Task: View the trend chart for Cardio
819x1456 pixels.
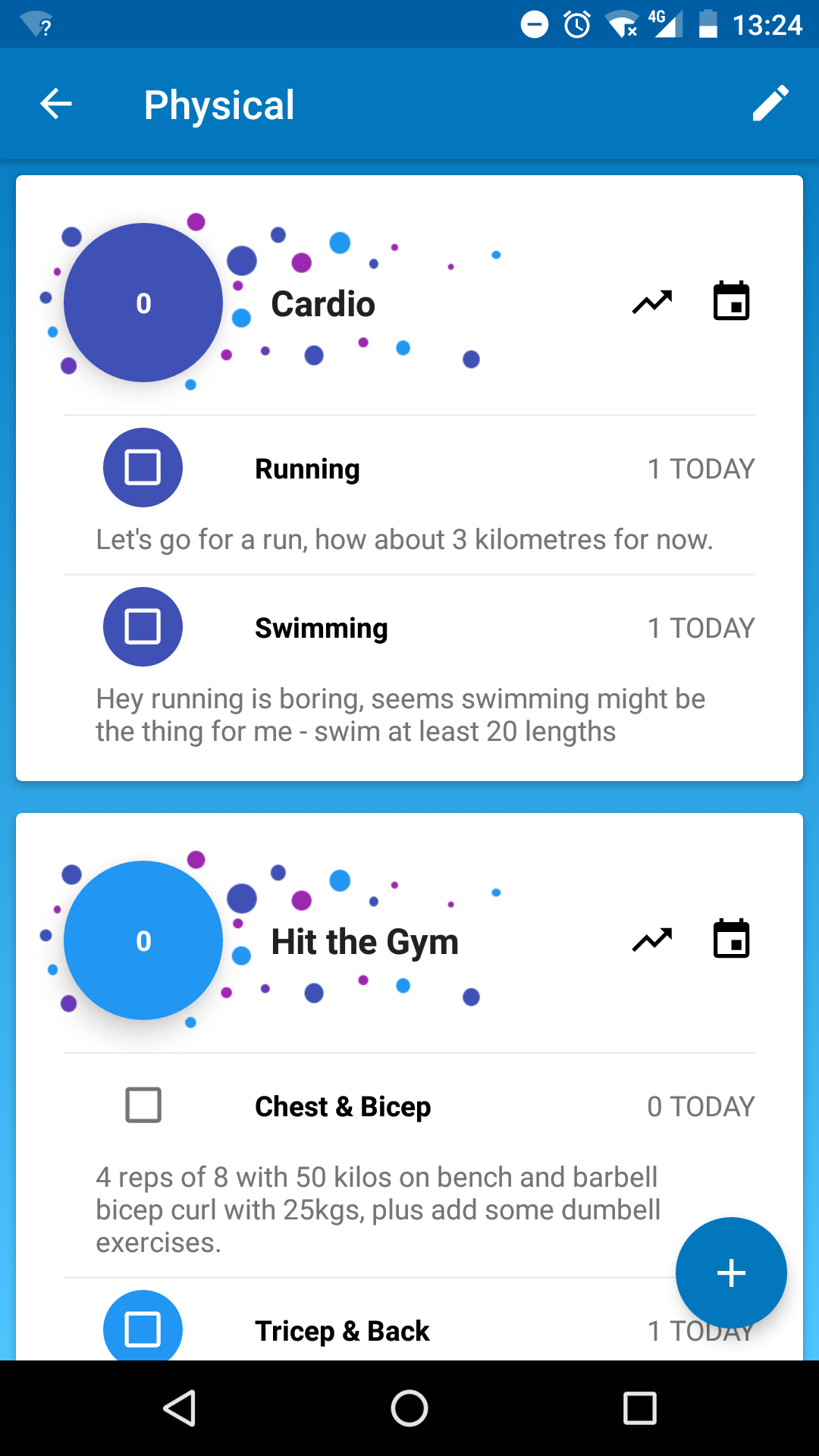Action: (x=652, y=302)
